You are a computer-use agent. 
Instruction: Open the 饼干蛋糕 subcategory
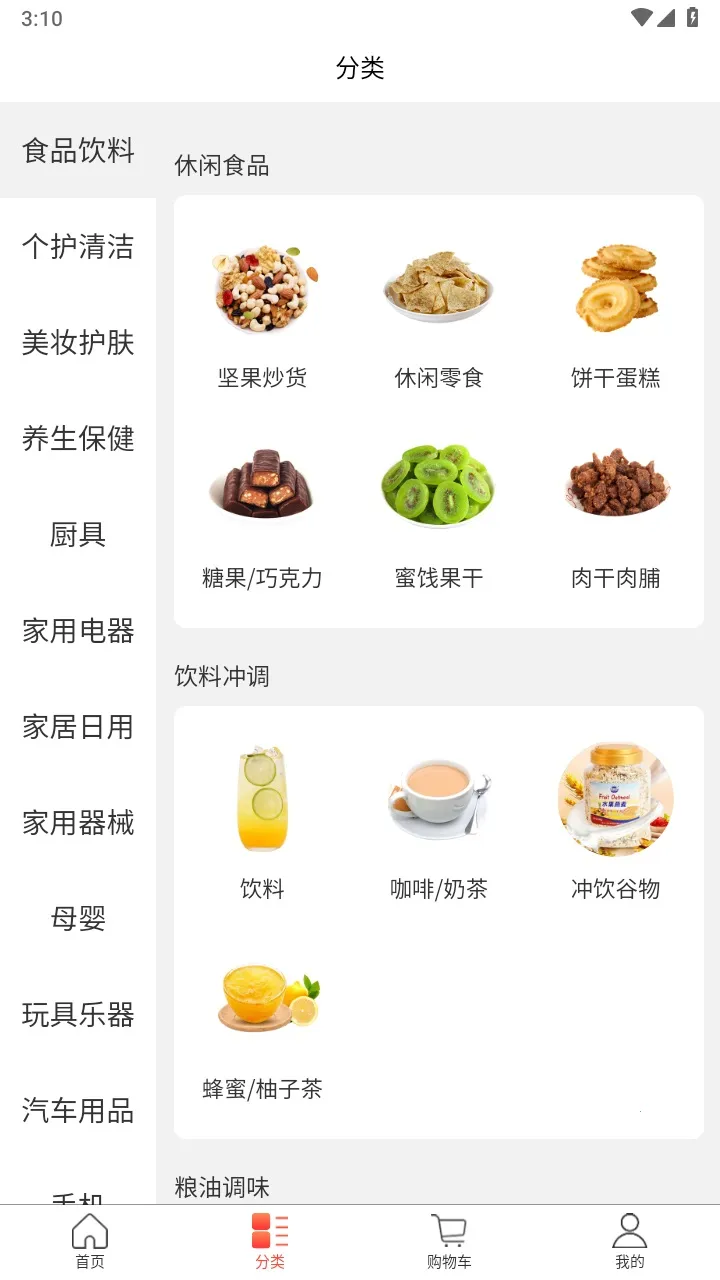click(x=616, y=312)
